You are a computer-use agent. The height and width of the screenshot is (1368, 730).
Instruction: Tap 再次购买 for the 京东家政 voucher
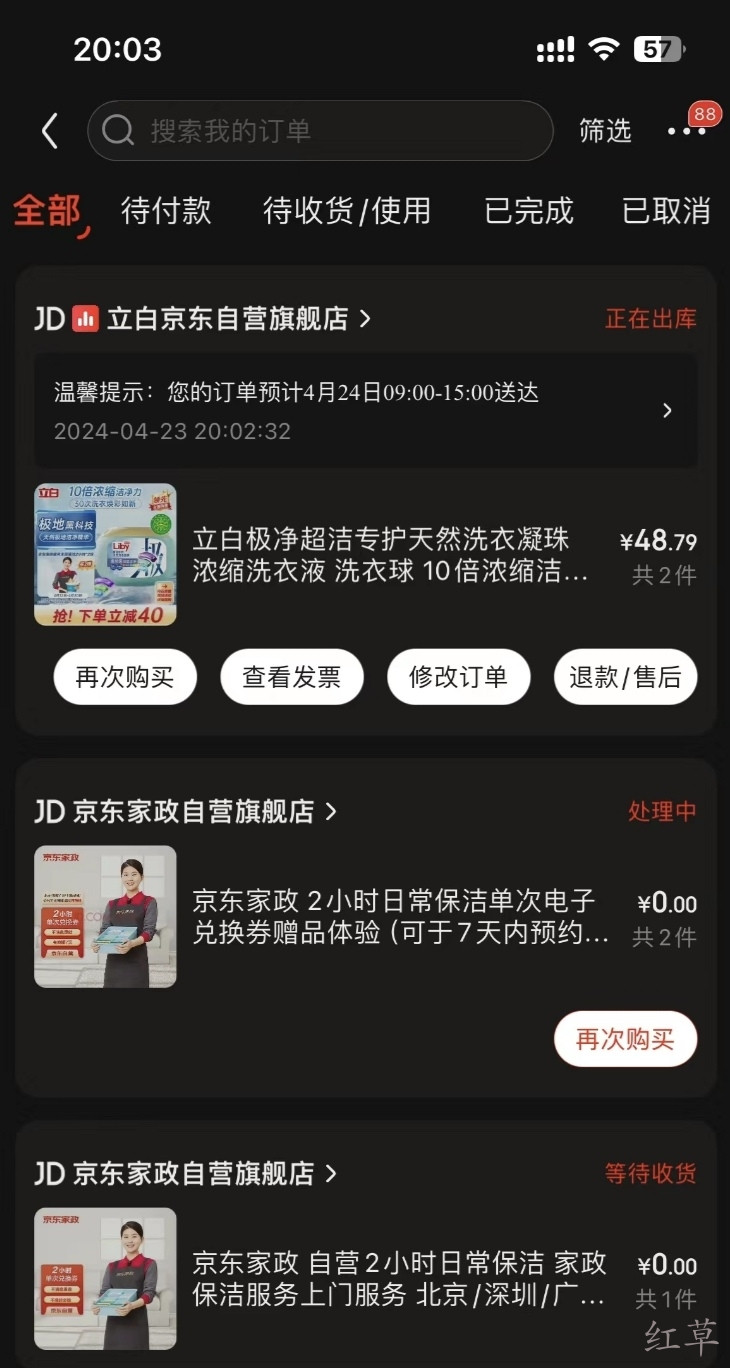[625, 1039]
